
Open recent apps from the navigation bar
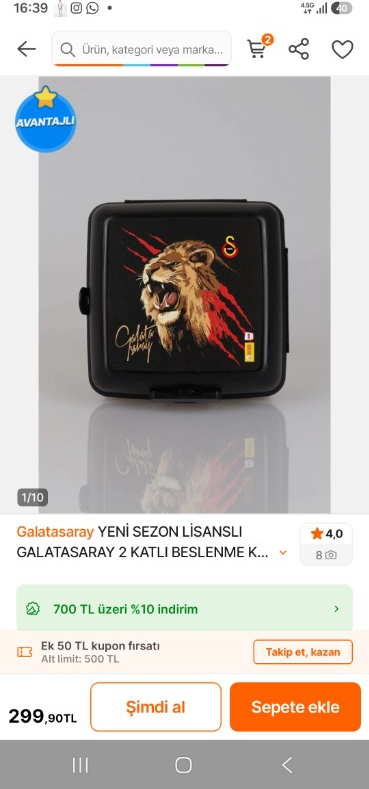(x=80, y=765)
